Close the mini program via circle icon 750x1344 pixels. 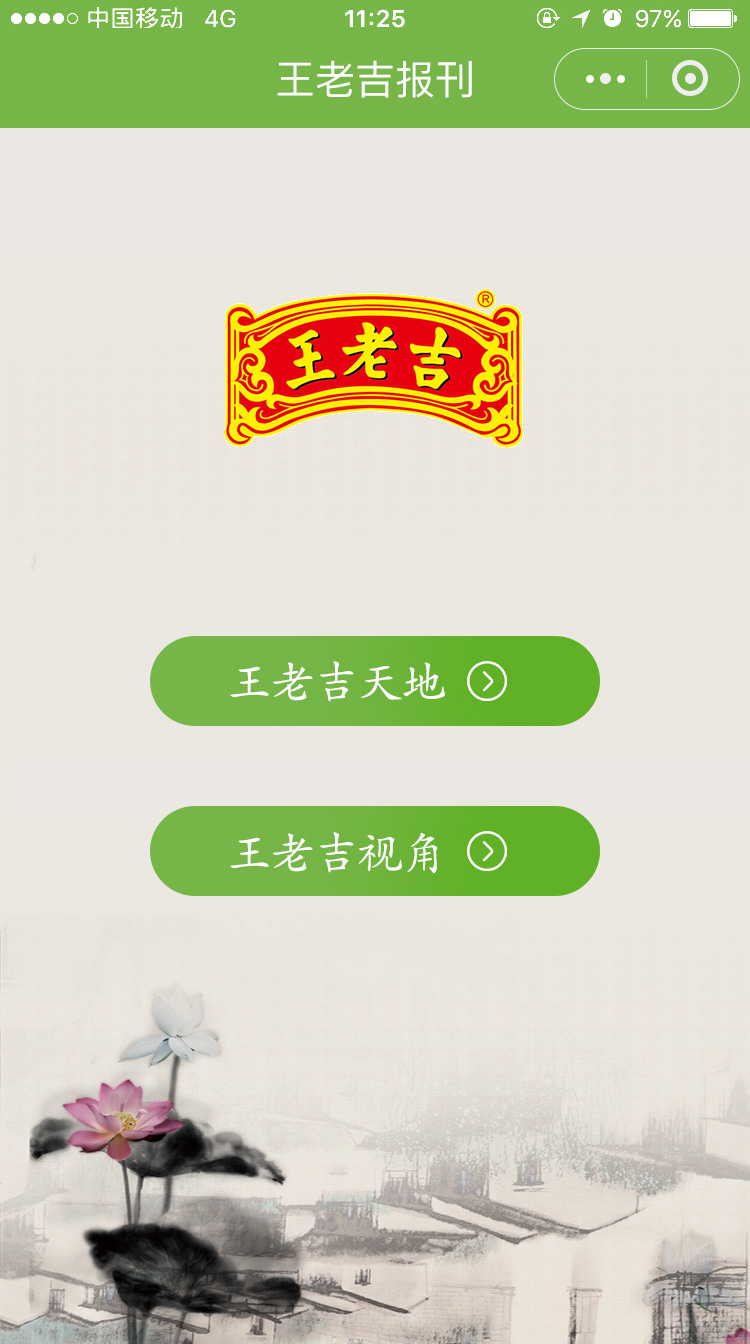pyautogui.click(x=690, y=79)
